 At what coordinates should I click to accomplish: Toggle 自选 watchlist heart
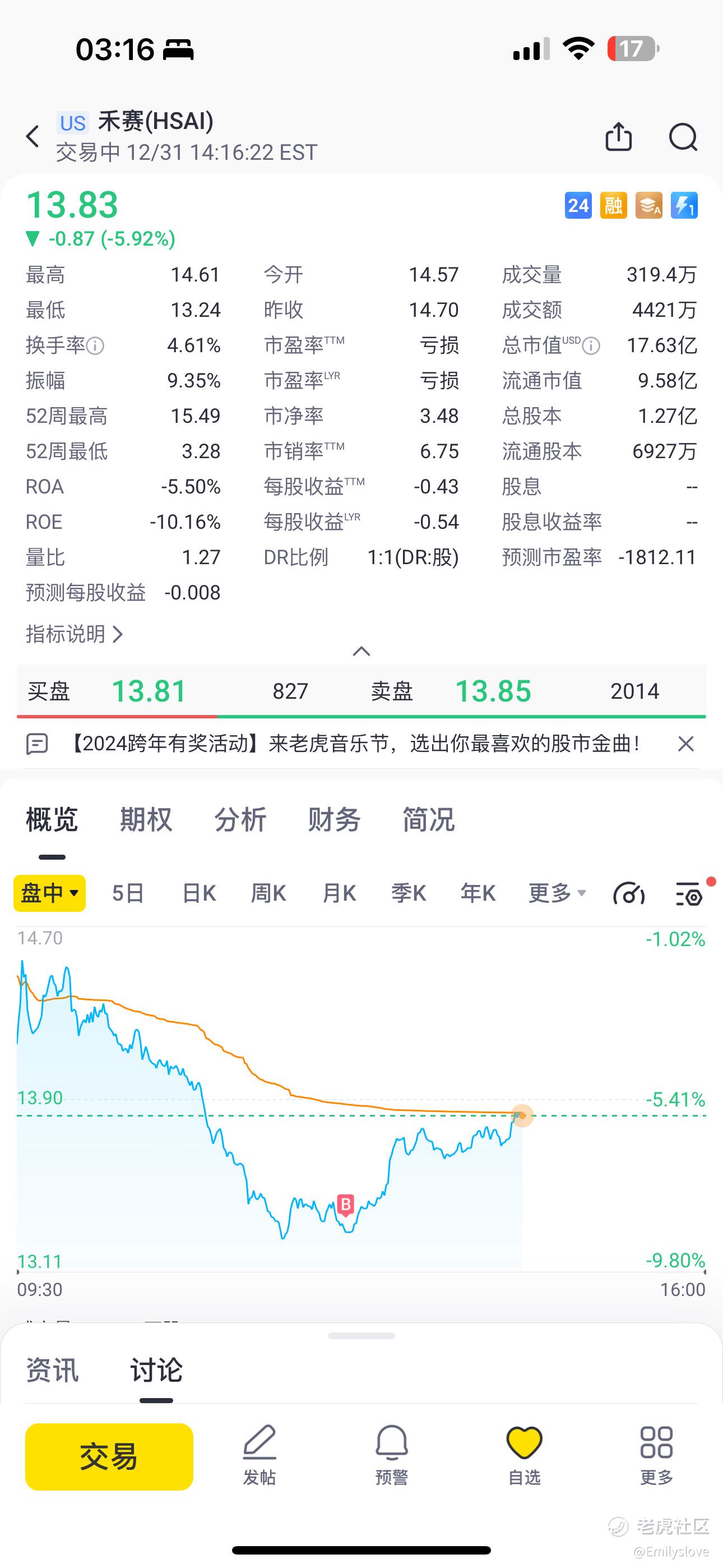pyautogui.click(x=524, y=1455)
